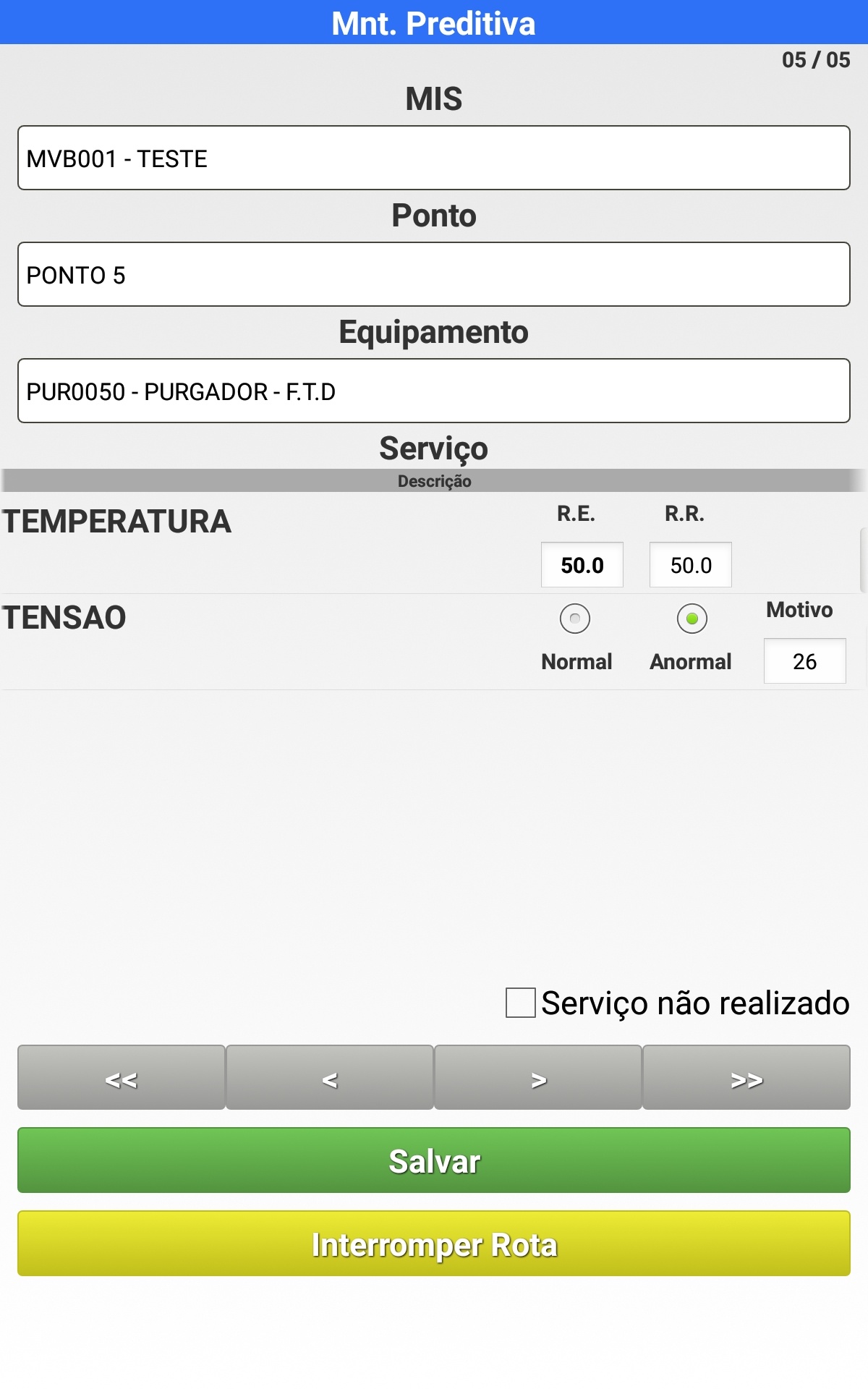The width and height of the screenshot is (868, 1389).
Task: Edit the Motivo field value 26
Action: tap(804, 661)
